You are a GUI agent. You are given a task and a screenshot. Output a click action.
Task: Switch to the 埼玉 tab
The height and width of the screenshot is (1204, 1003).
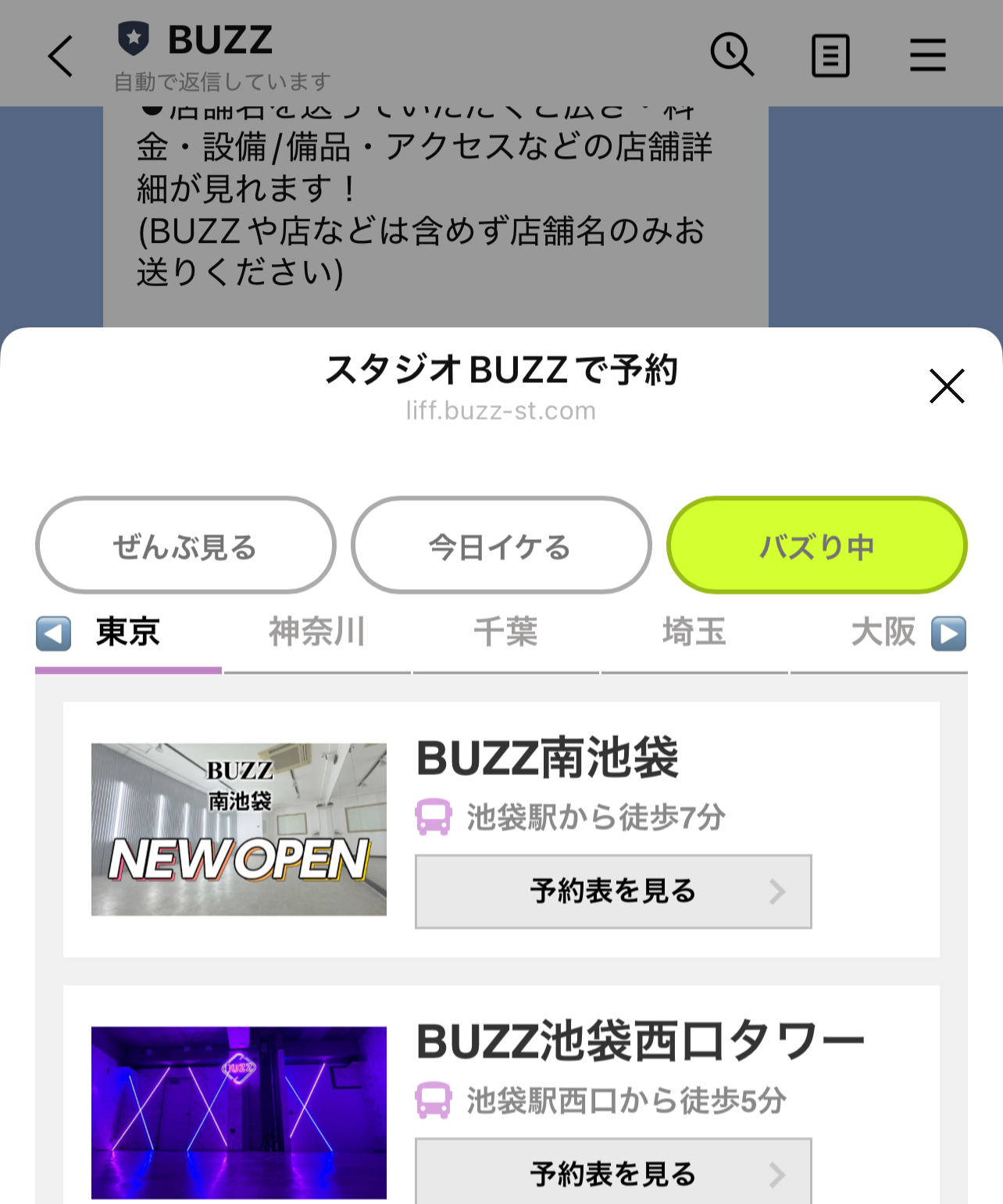click(x=694, y=632)
